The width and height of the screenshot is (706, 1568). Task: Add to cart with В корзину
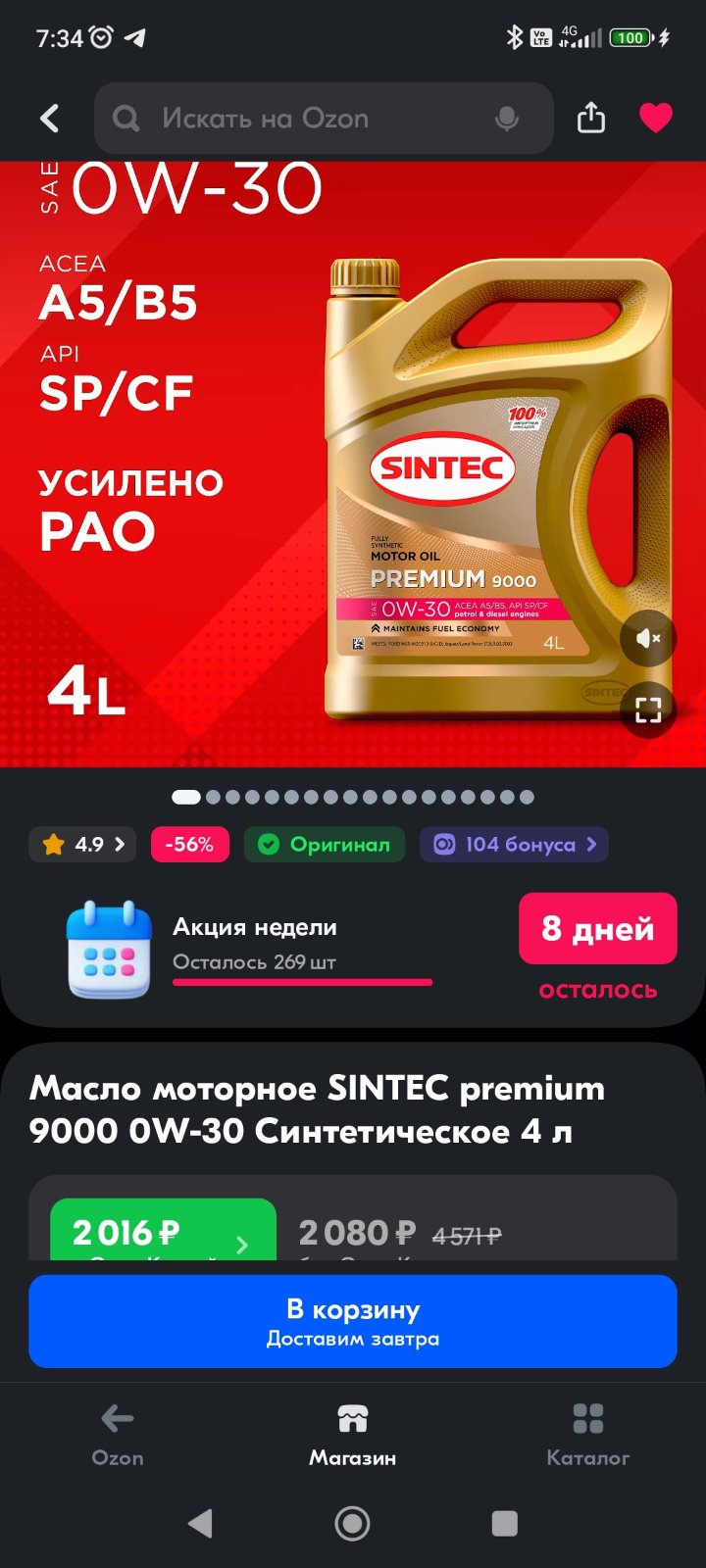click(353, 1321)
